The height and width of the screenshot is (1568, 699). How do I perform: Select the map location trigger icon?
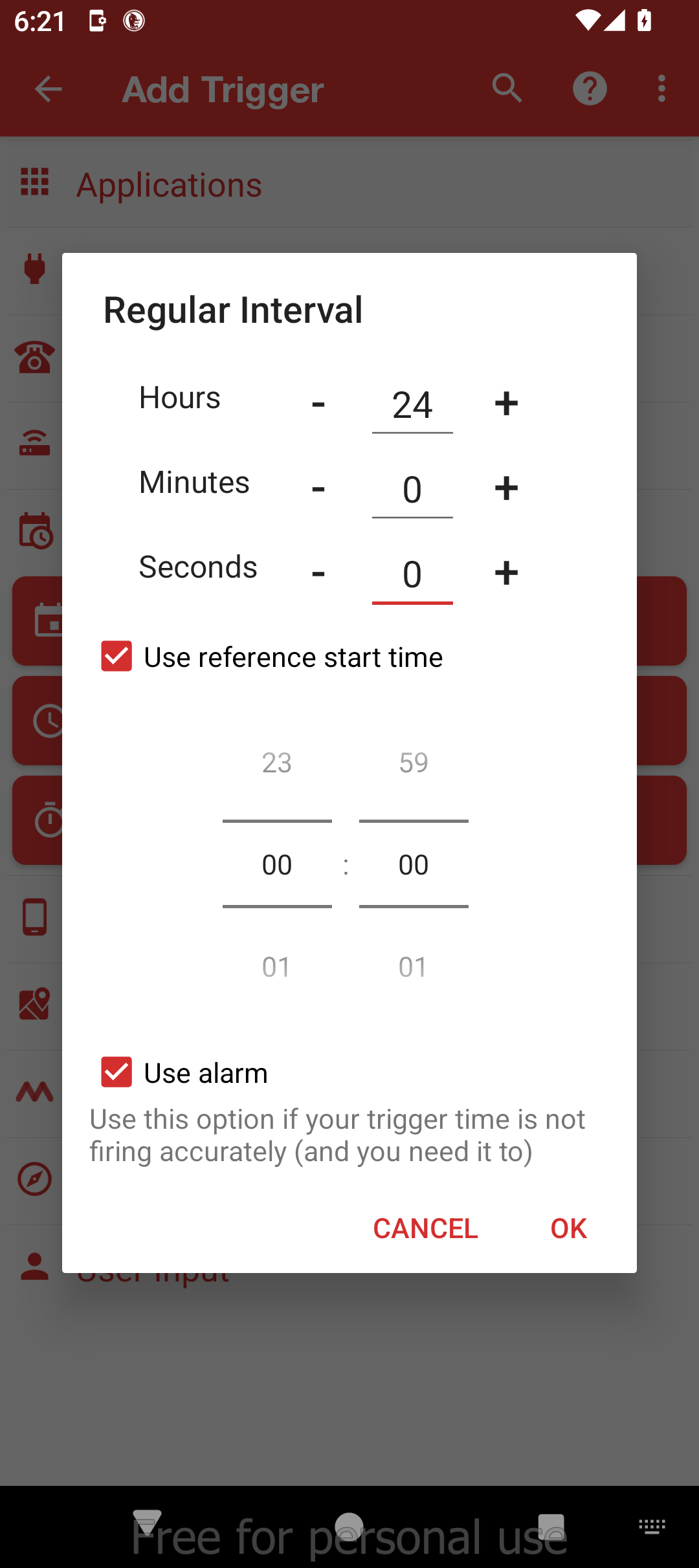[x=36, y=1004]
